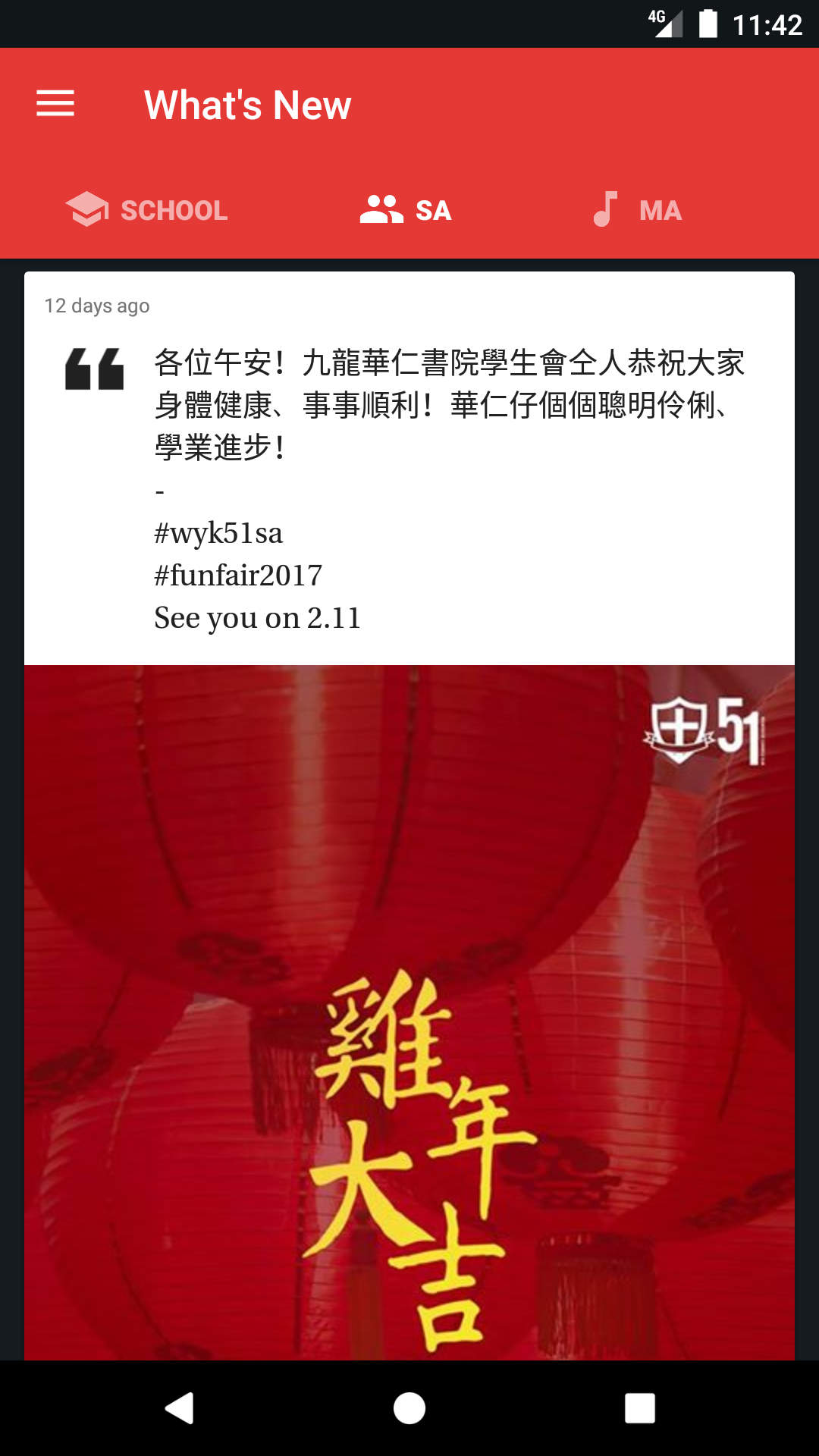819x1456 pixels.
Task: Go back using the system back button
Action: coord(180,1408)
